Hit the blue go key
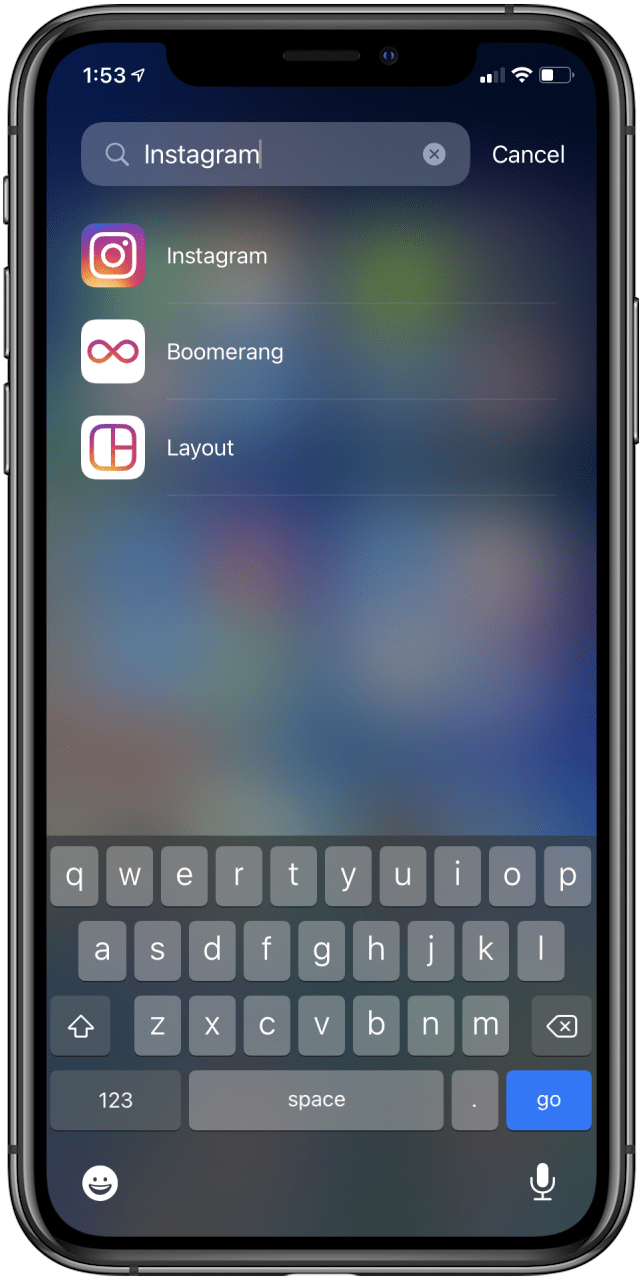 [x=548, y=1100]
